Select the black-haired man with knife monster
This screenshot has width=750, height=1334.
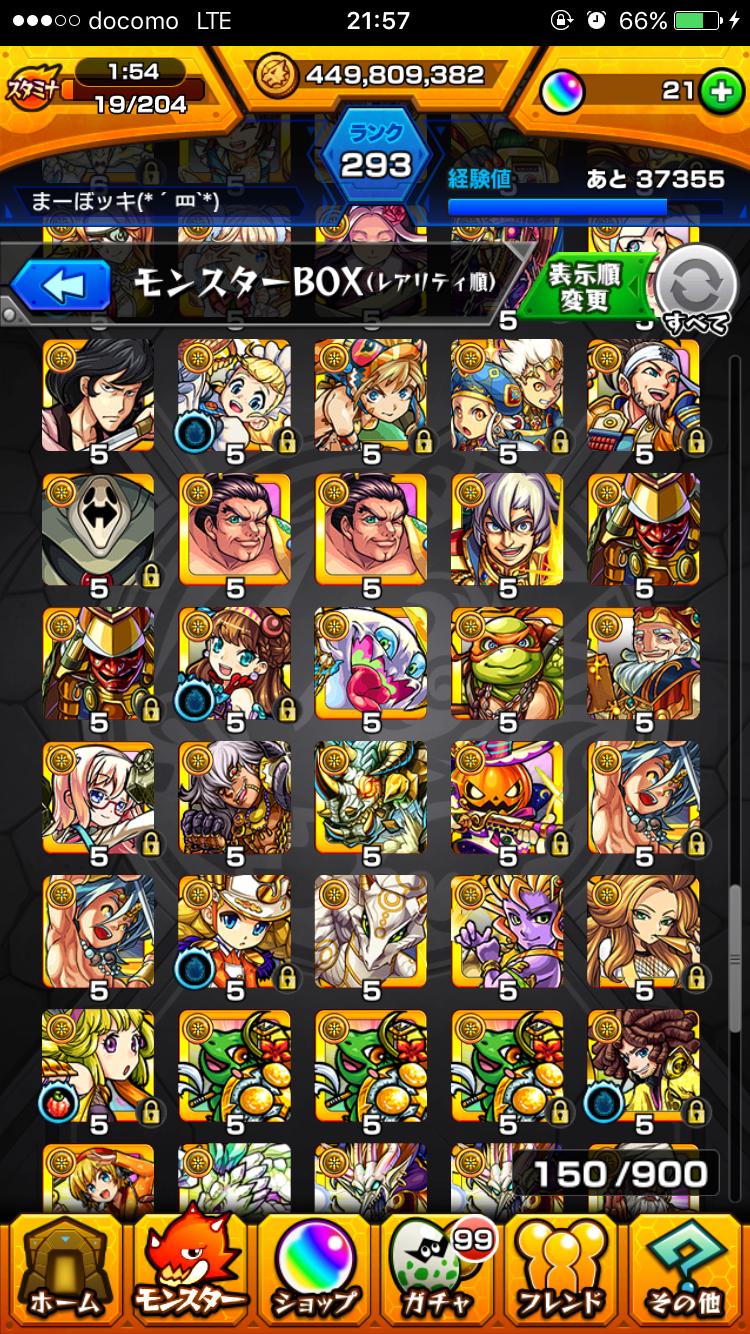98,396
